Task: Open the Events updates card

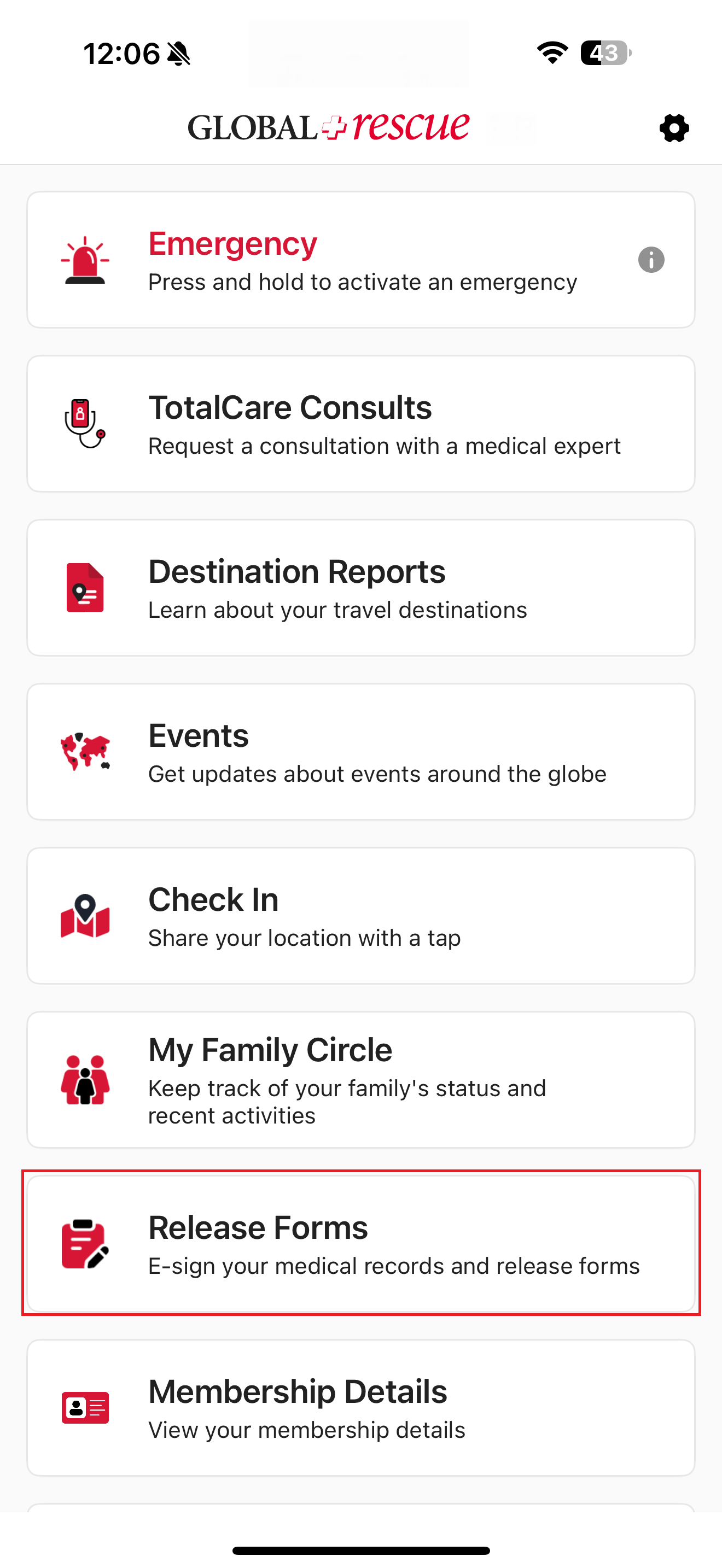Action: pos(360,752)
